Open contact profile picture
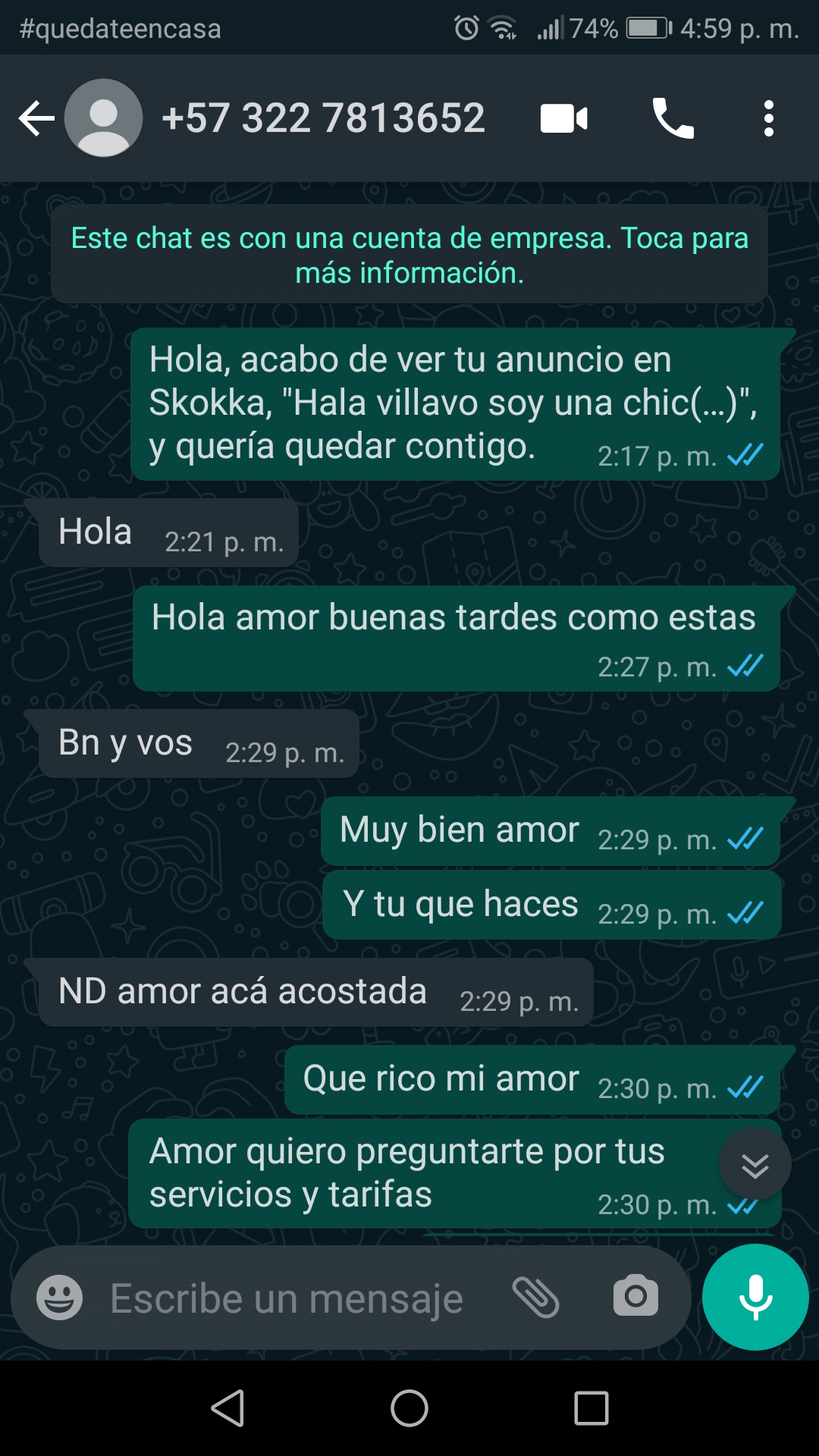The width and height of the screenshot is (819, 1456). pyautogui.click(x=104, y=118)
